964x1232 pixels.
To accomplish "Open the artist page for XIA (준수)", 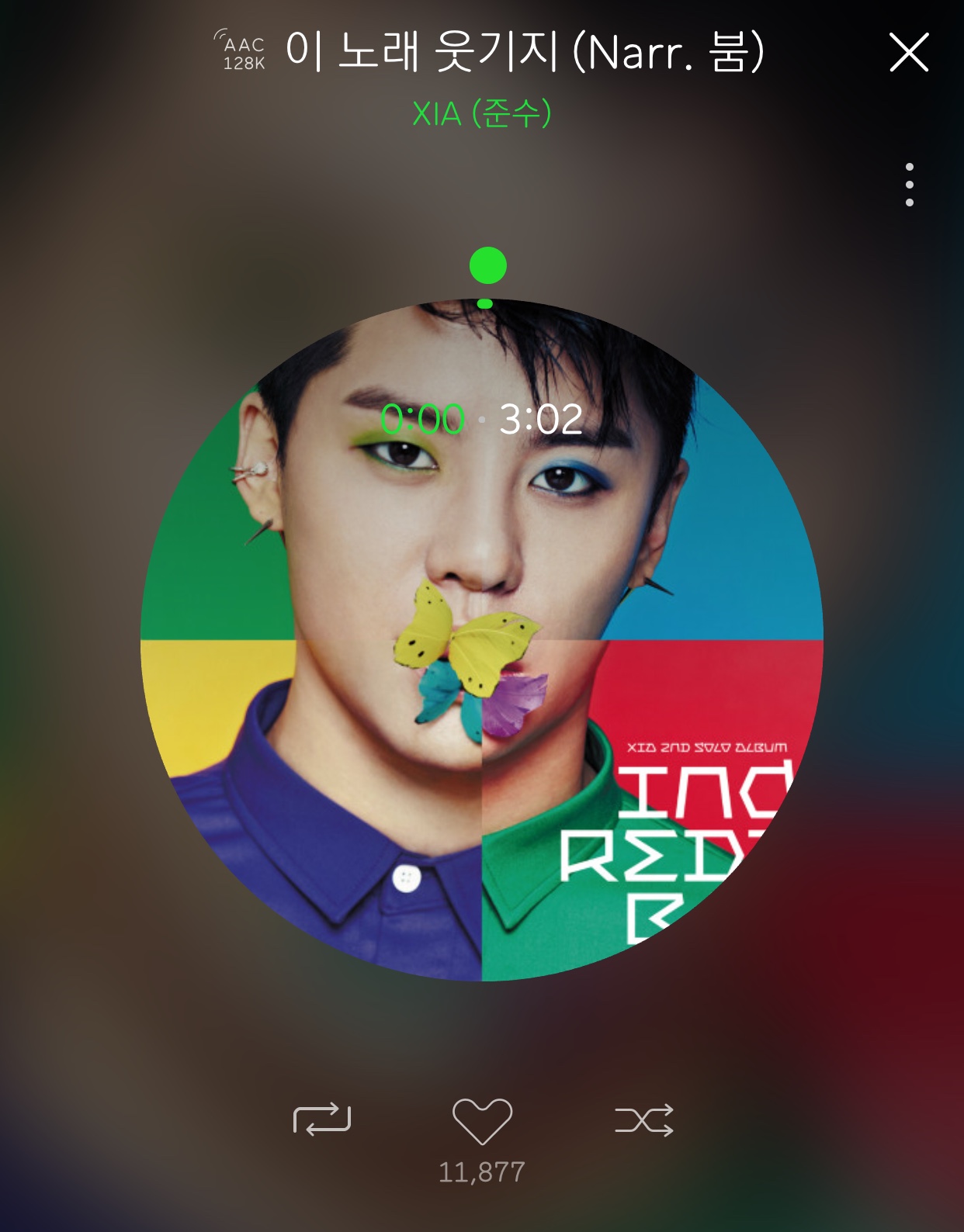I will click(x=481, y=114).
